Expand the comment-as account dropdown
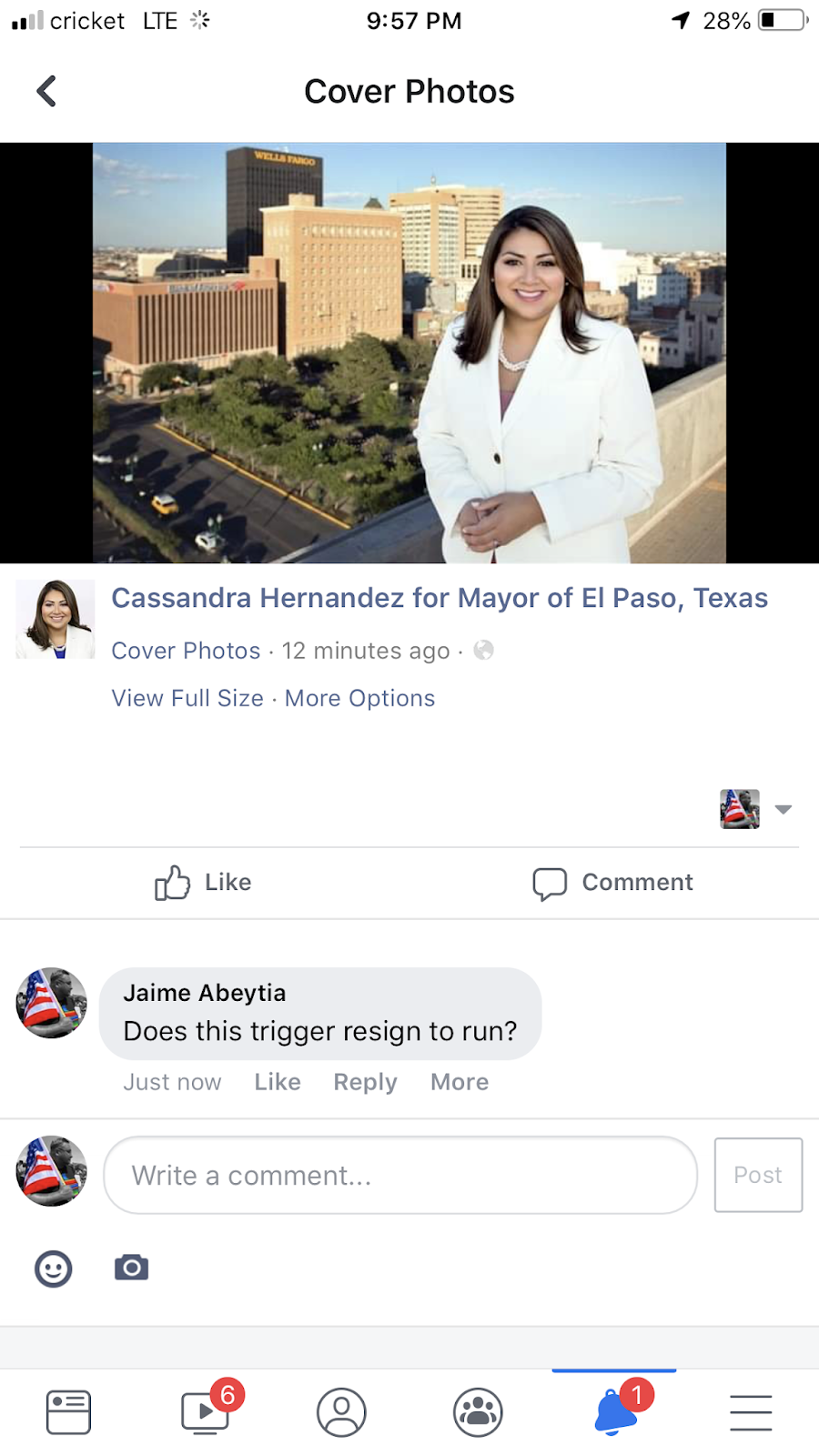819x1456 pixels. coord(783,809)
